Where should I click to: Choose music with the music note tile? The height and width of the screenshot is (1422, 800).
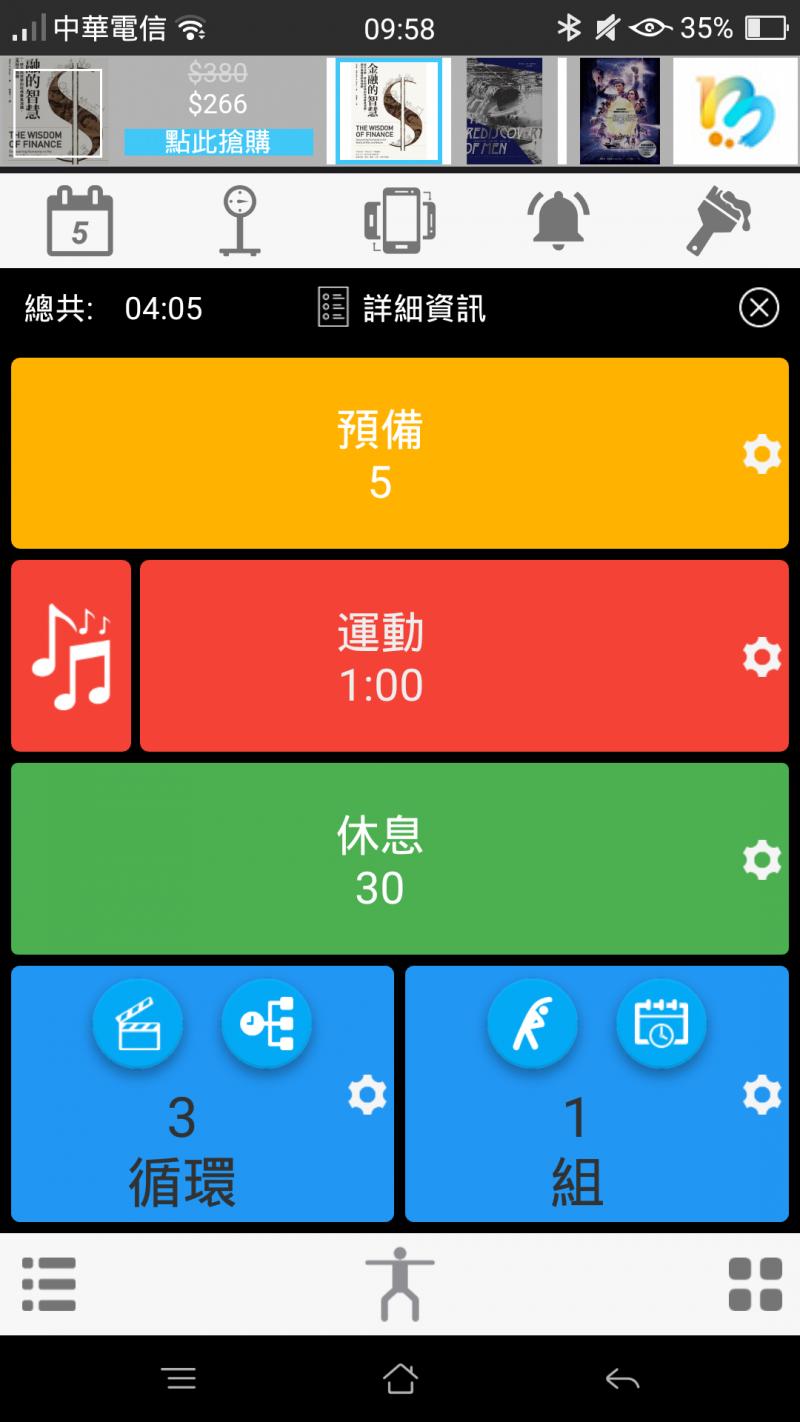pos(71,656)
